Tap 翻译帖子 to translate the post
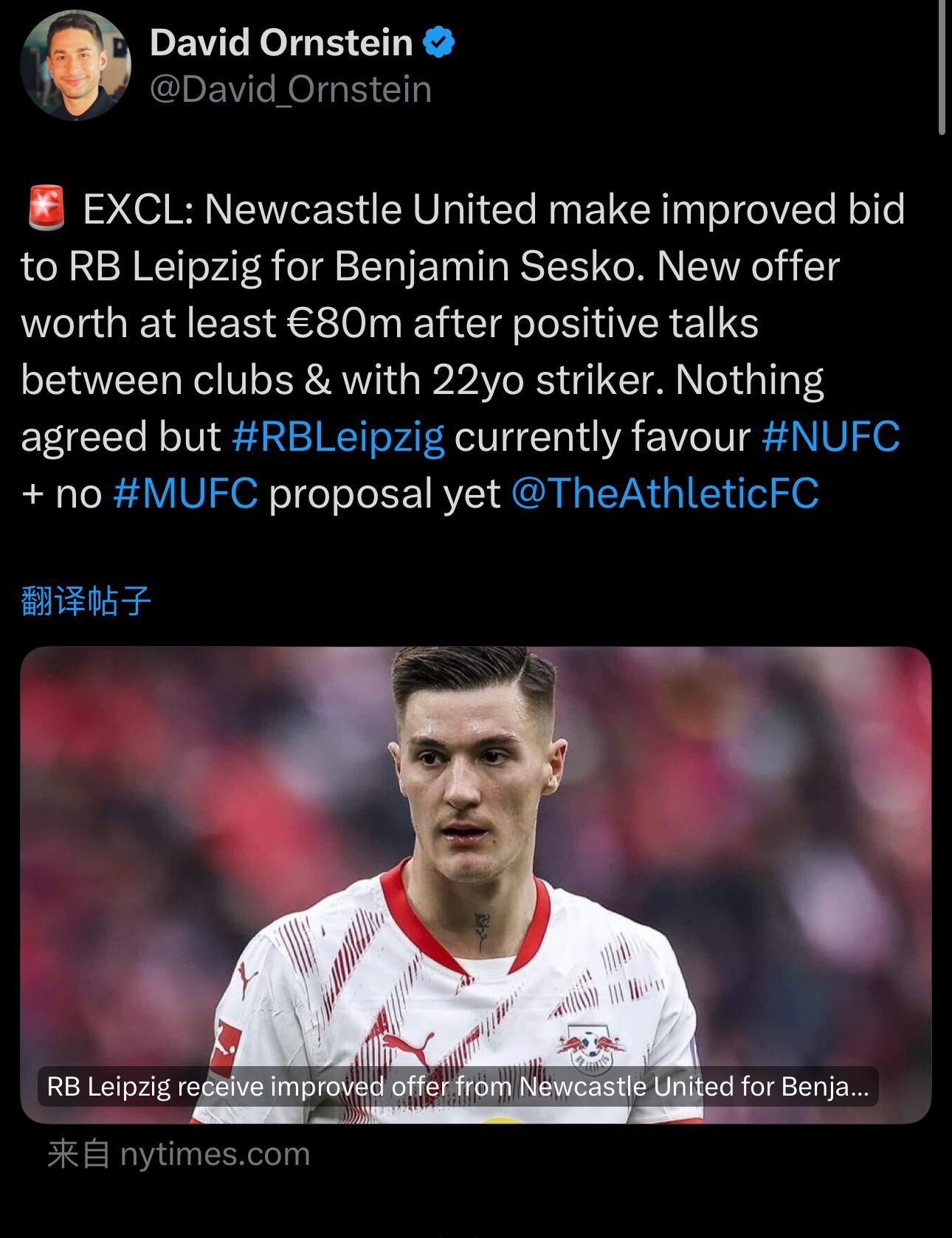Image resolution: width=952 pixels, height=1238 pixels. click(x=86, y=601)
